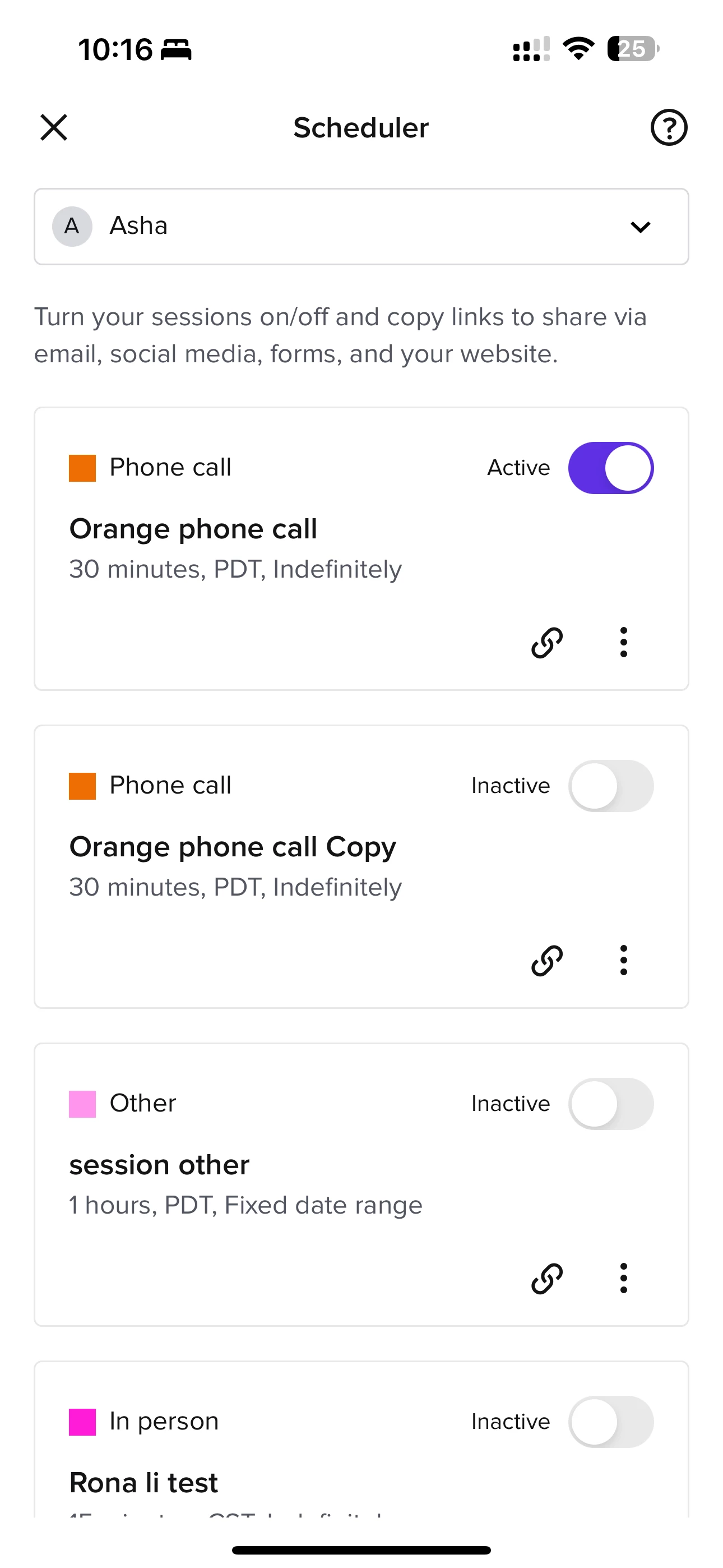Copy the session other link
The image size is (723, 1568).
coord(546,1278)
